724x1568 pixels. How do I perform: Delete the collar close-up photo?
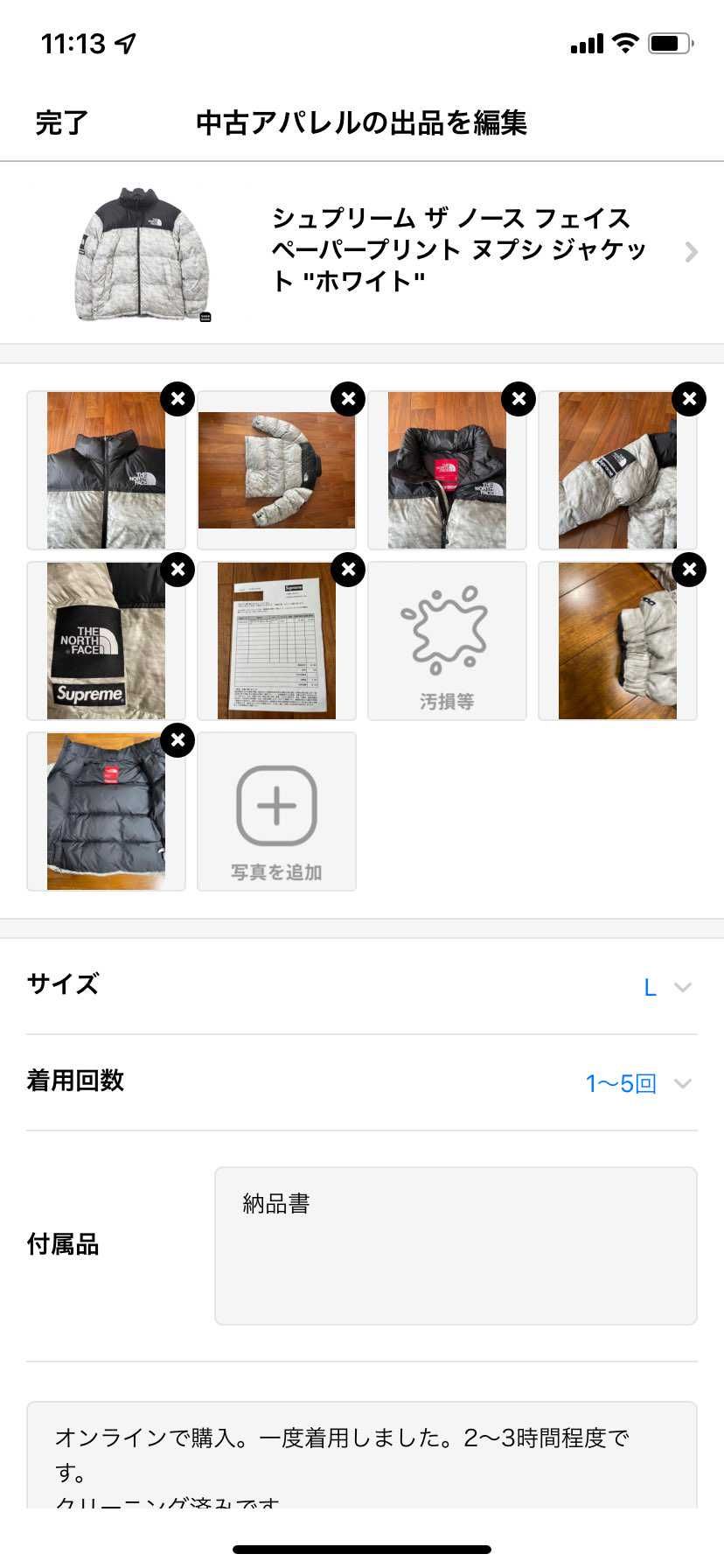(178, 398)
